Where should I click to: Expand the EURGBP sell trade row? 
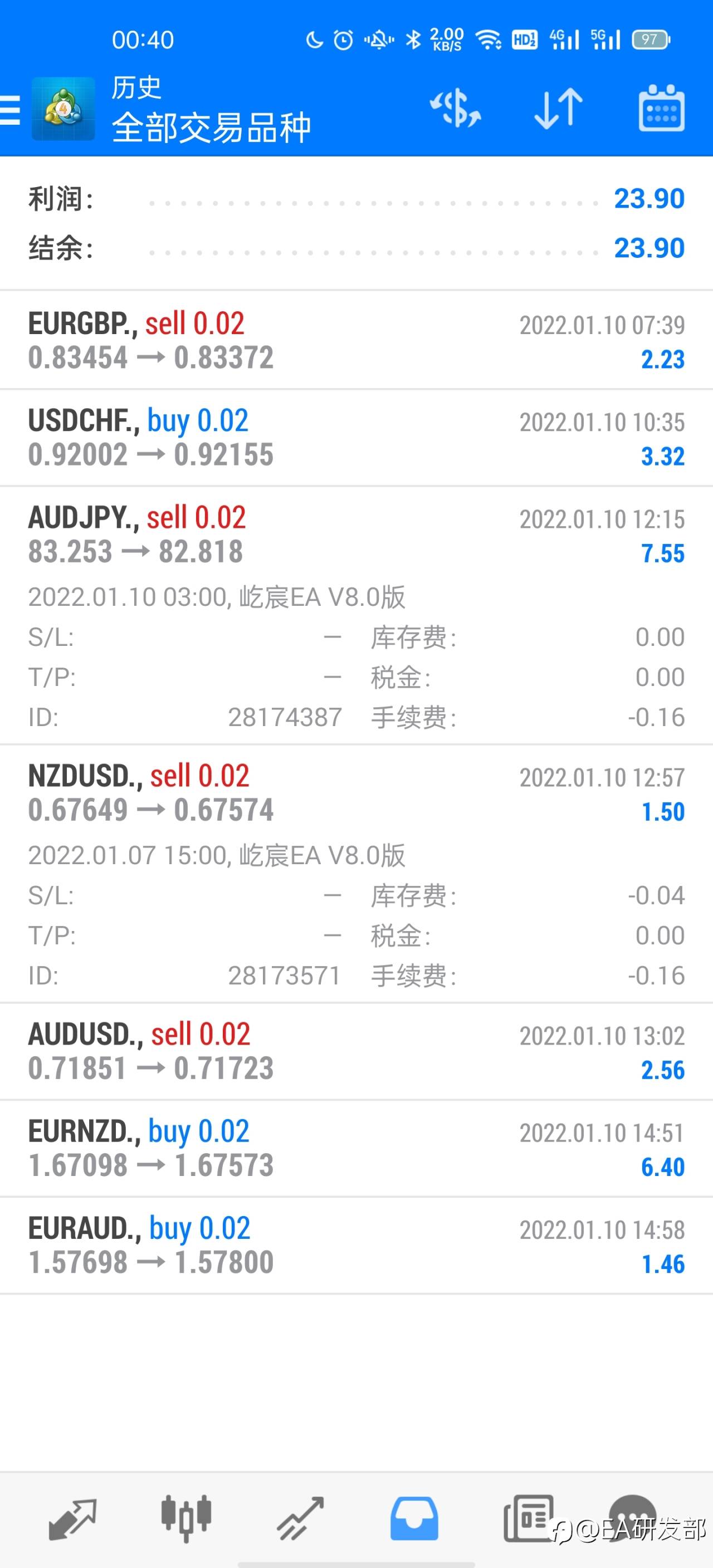point(356,340)
